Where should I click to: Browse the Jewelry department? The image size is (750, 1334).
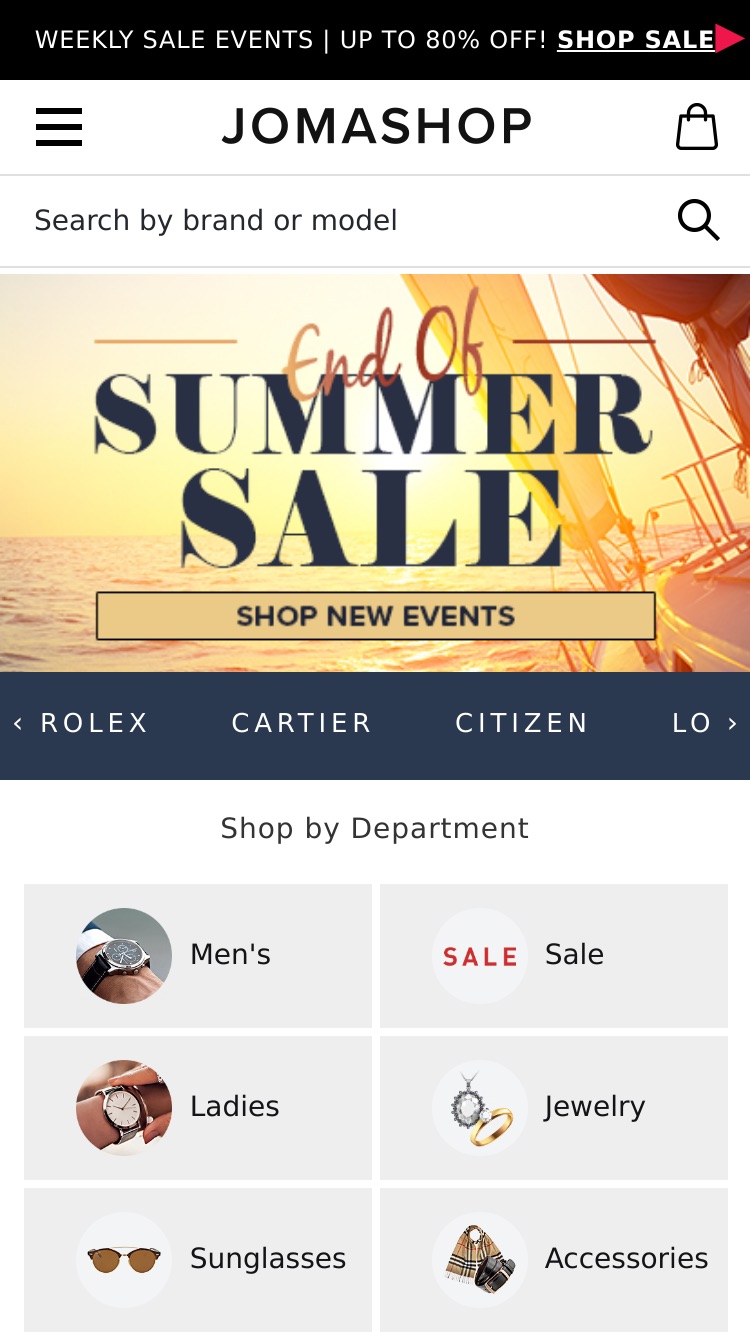click(x=554, y=1107)
